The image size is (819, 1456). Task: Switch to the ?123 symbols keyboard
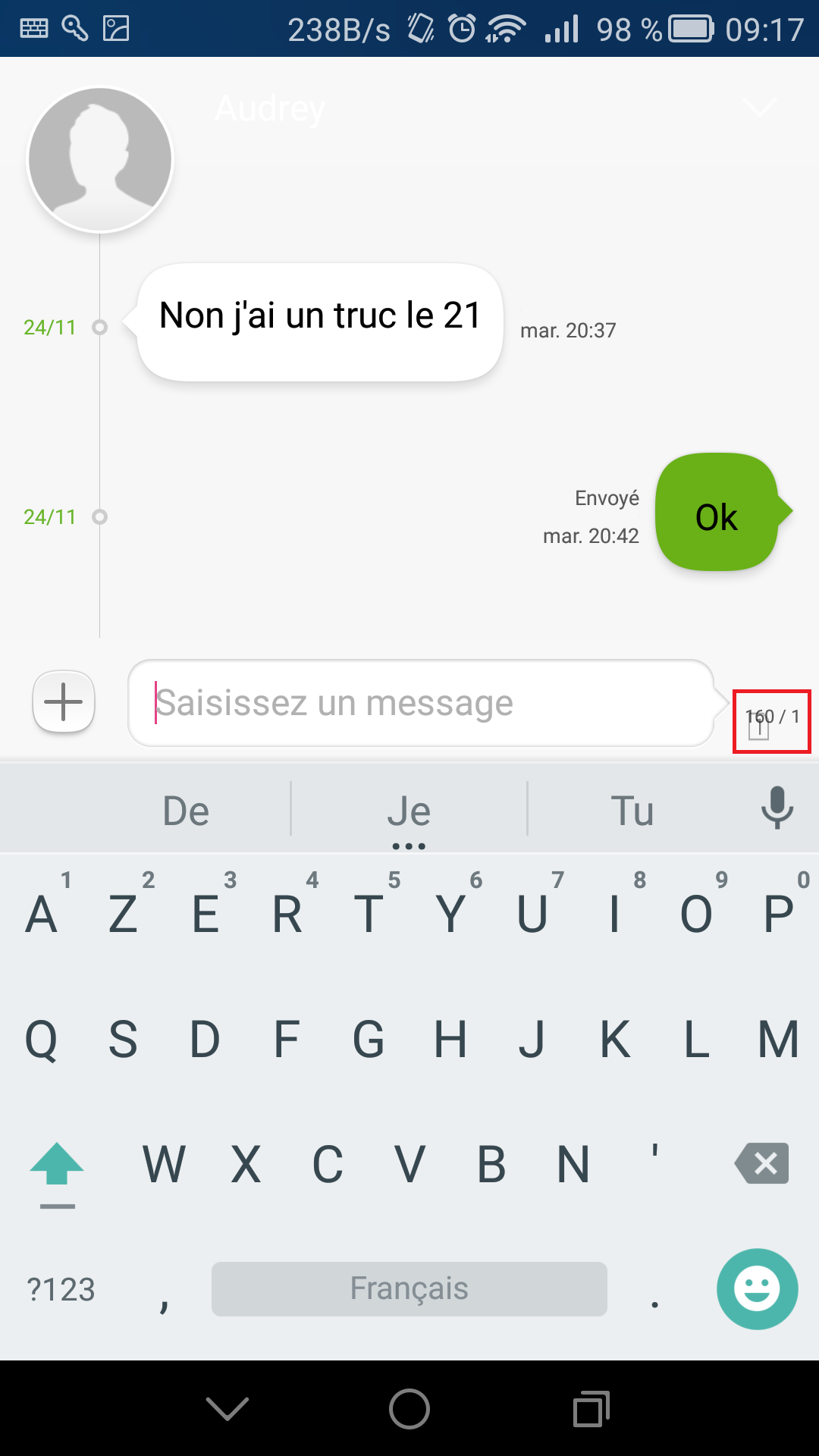(61, 1289)
